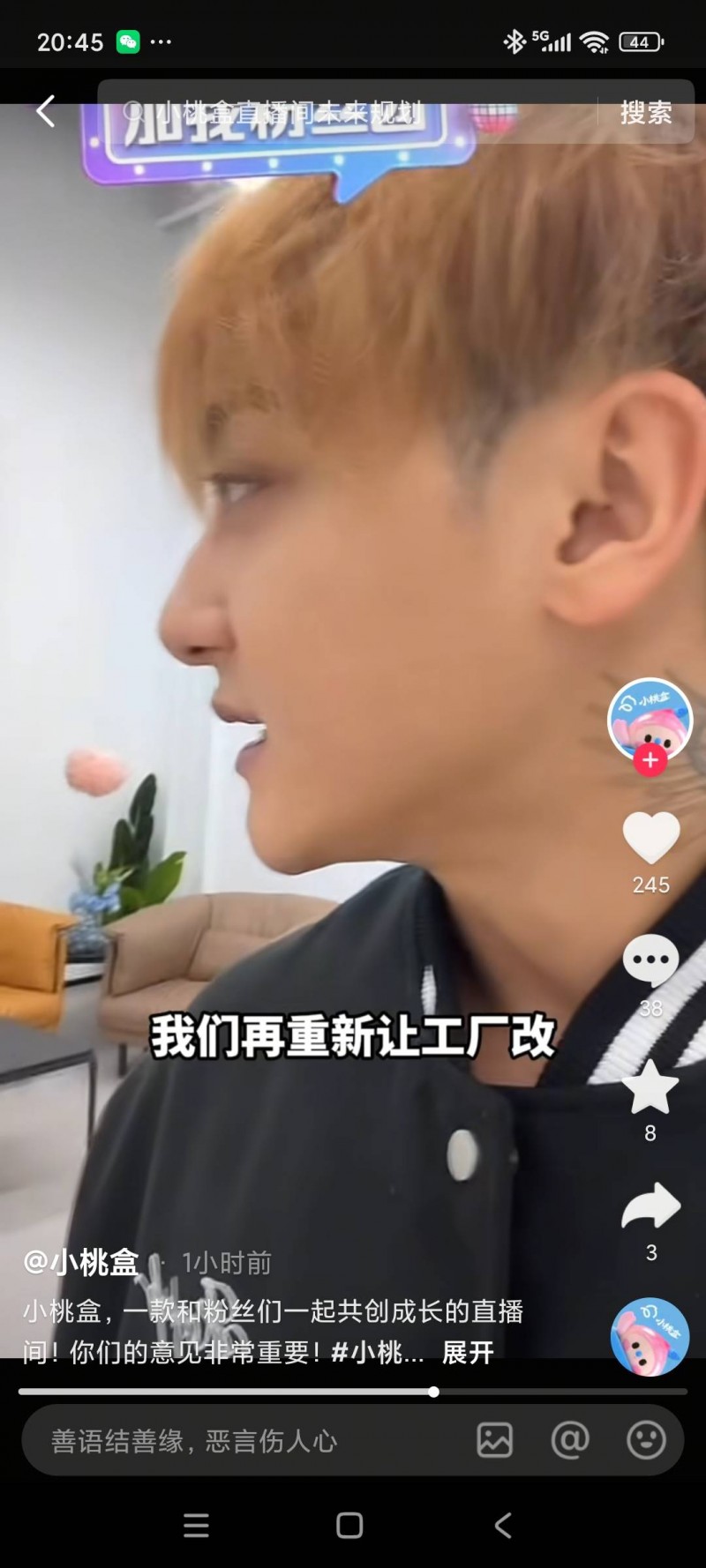Open recent apps from the navigation bar
The width and height of the screenshot is (706, 1568).
click(x=196, y=1525)
